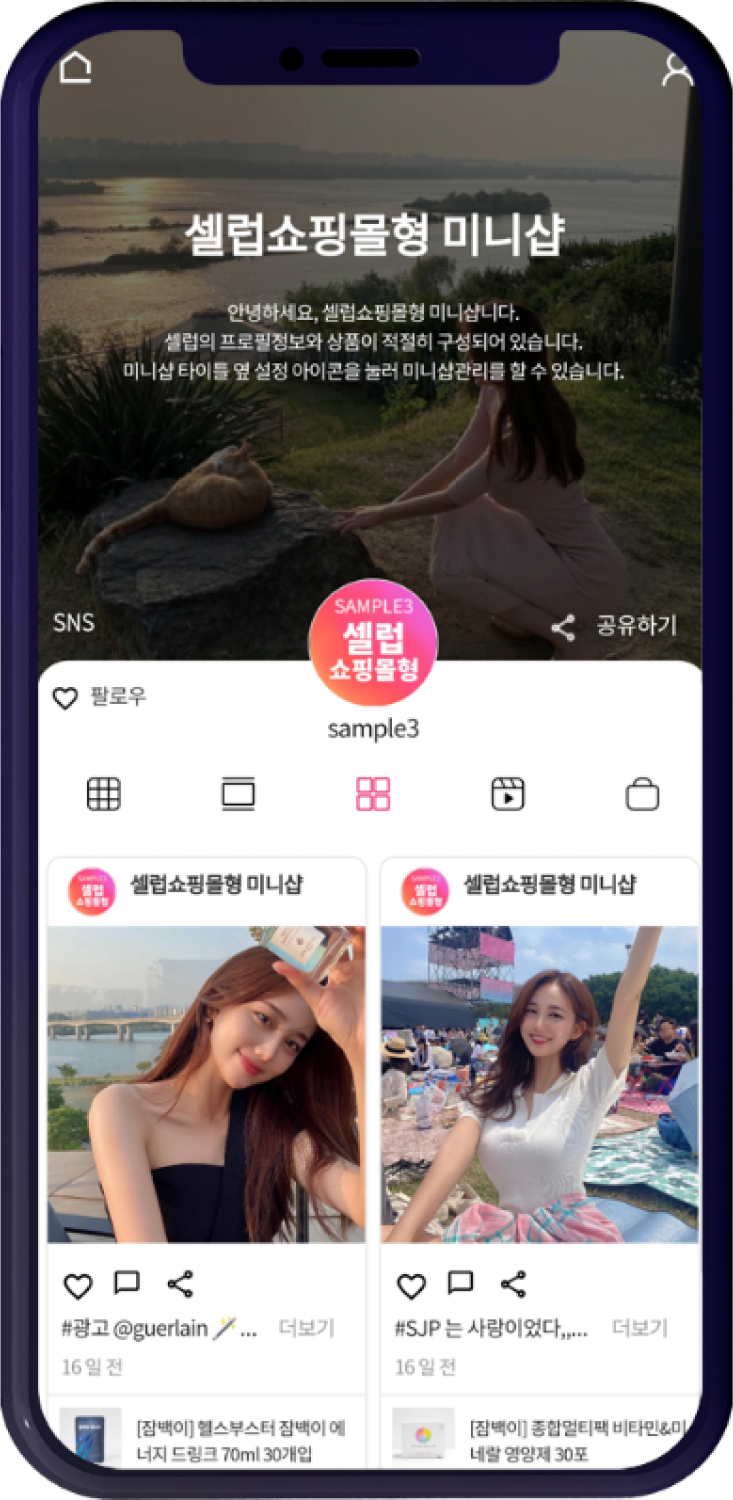Image resolution: width=733 pixels, height=1500 pixels.
Task: Open the shopping bag tab
Action: (x=642, y=795)
